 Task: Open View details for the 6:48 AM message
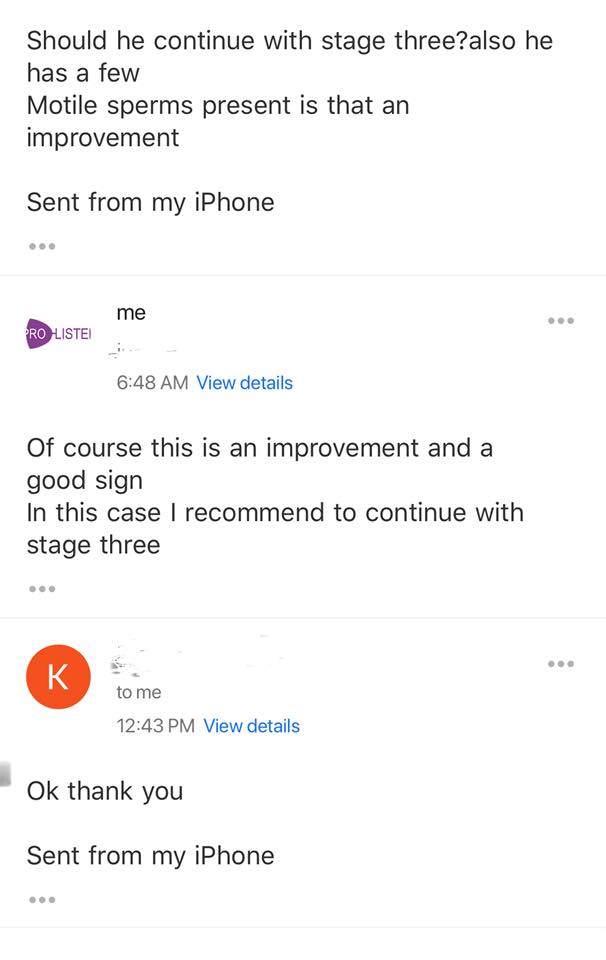click(x=244, y=383)
